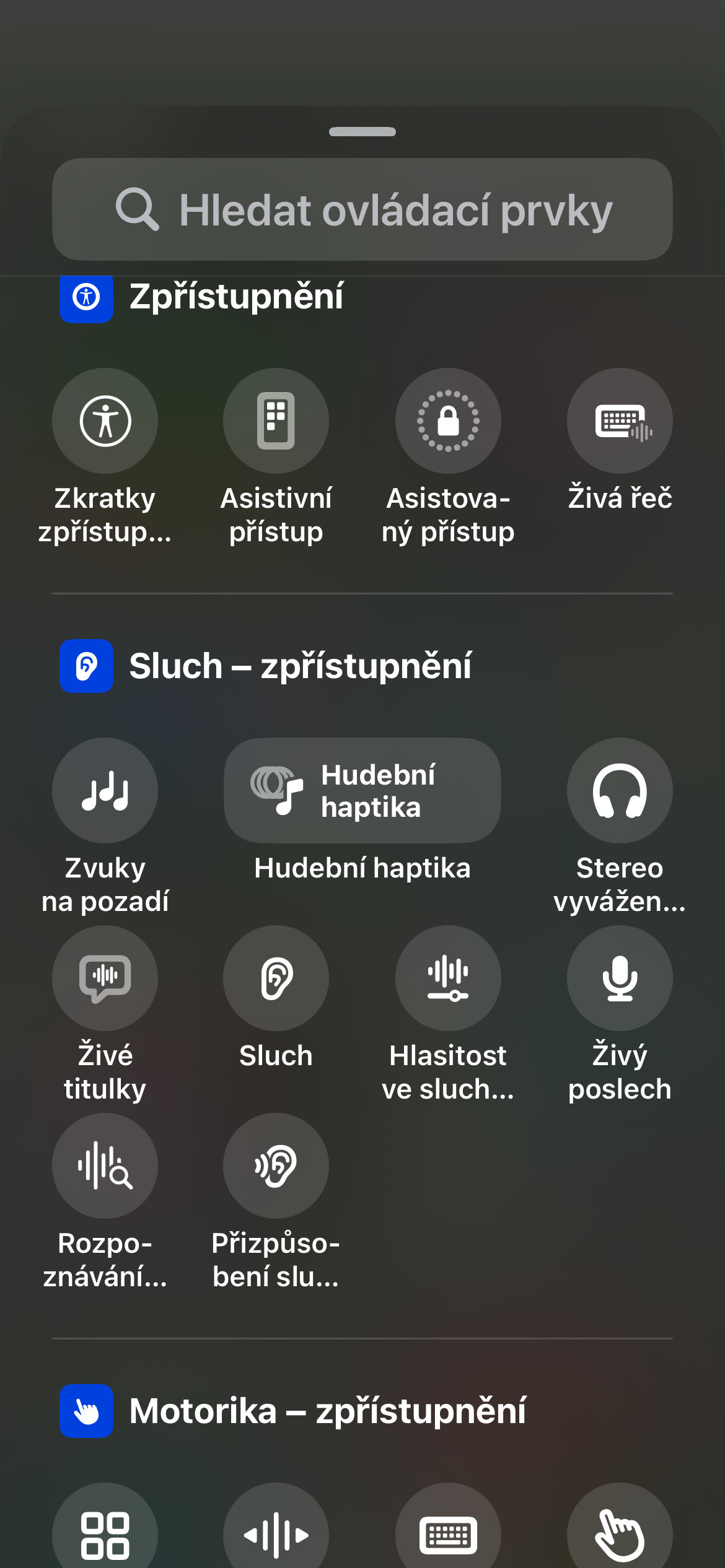Add the Živá řeč keyboard control
Viewport: 725px width, 1568px height.
[620, 421]
